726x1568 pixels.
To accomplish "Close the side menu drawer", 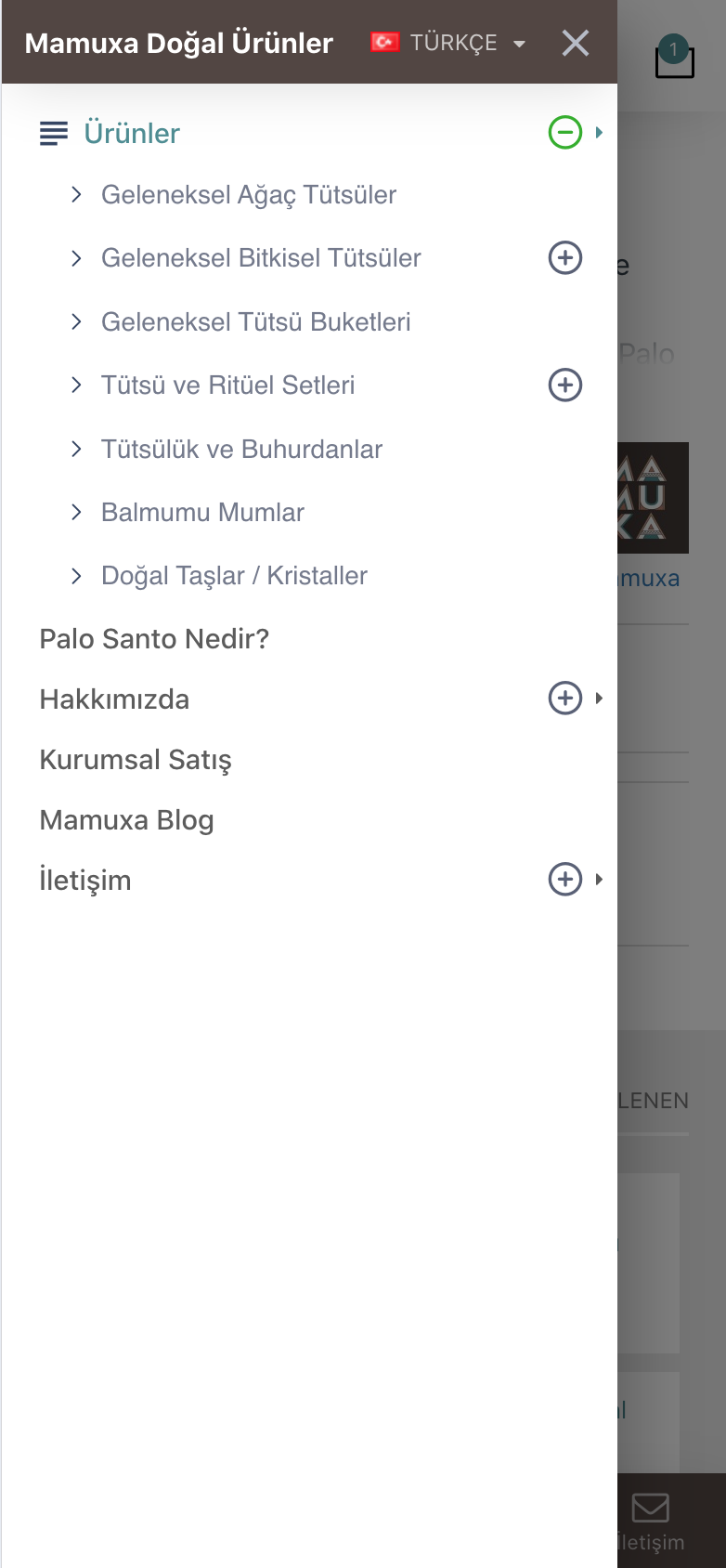I will [576, 43].
